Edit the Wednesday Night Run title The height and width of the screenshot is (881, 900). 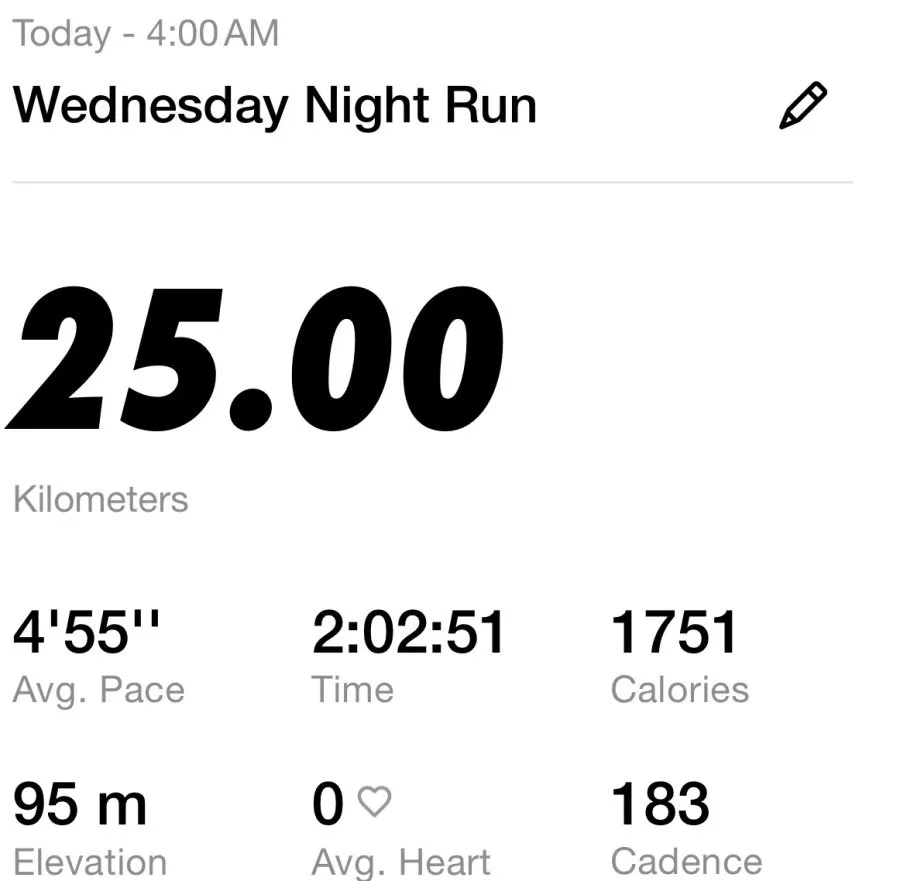(x=803, y=105)
